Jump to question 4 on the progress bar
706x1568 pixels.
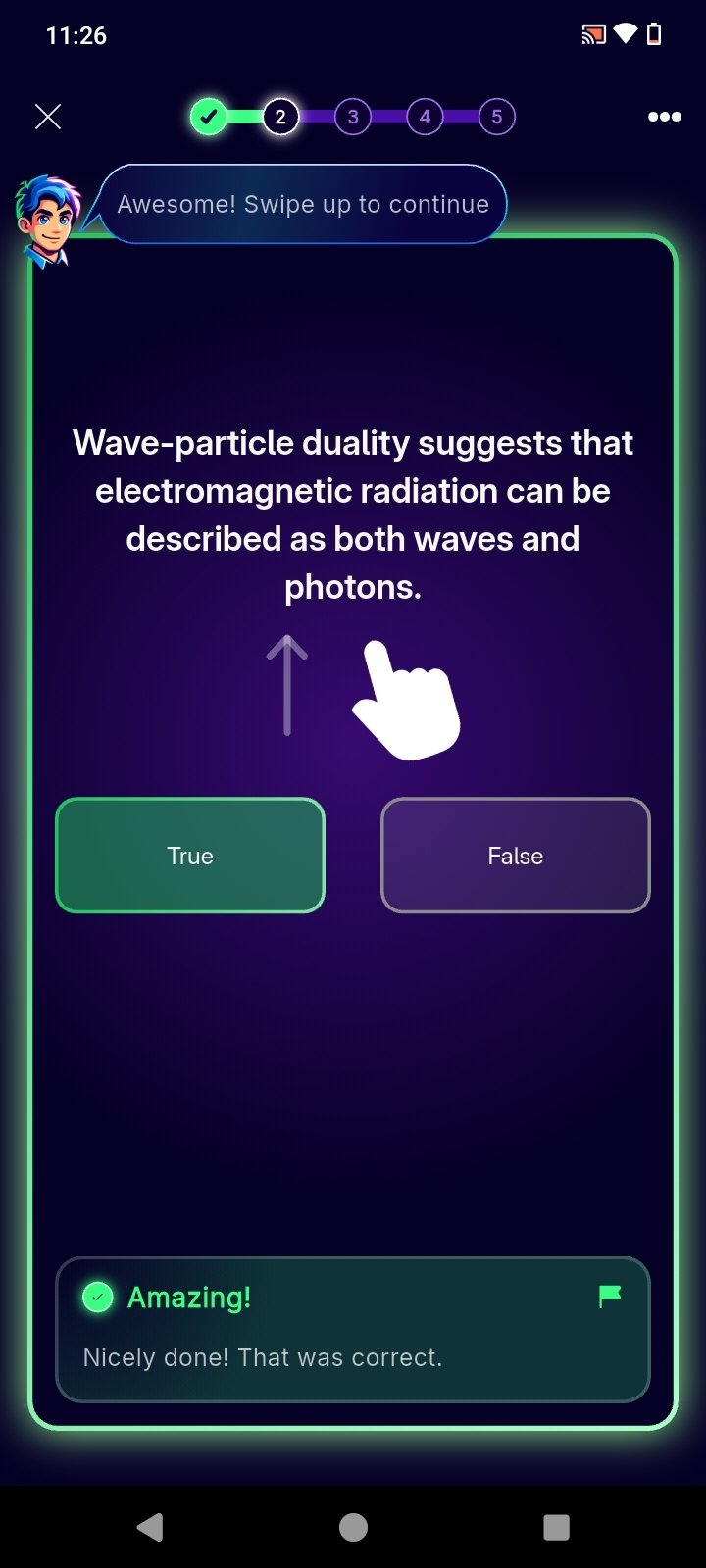pos(425,116)
